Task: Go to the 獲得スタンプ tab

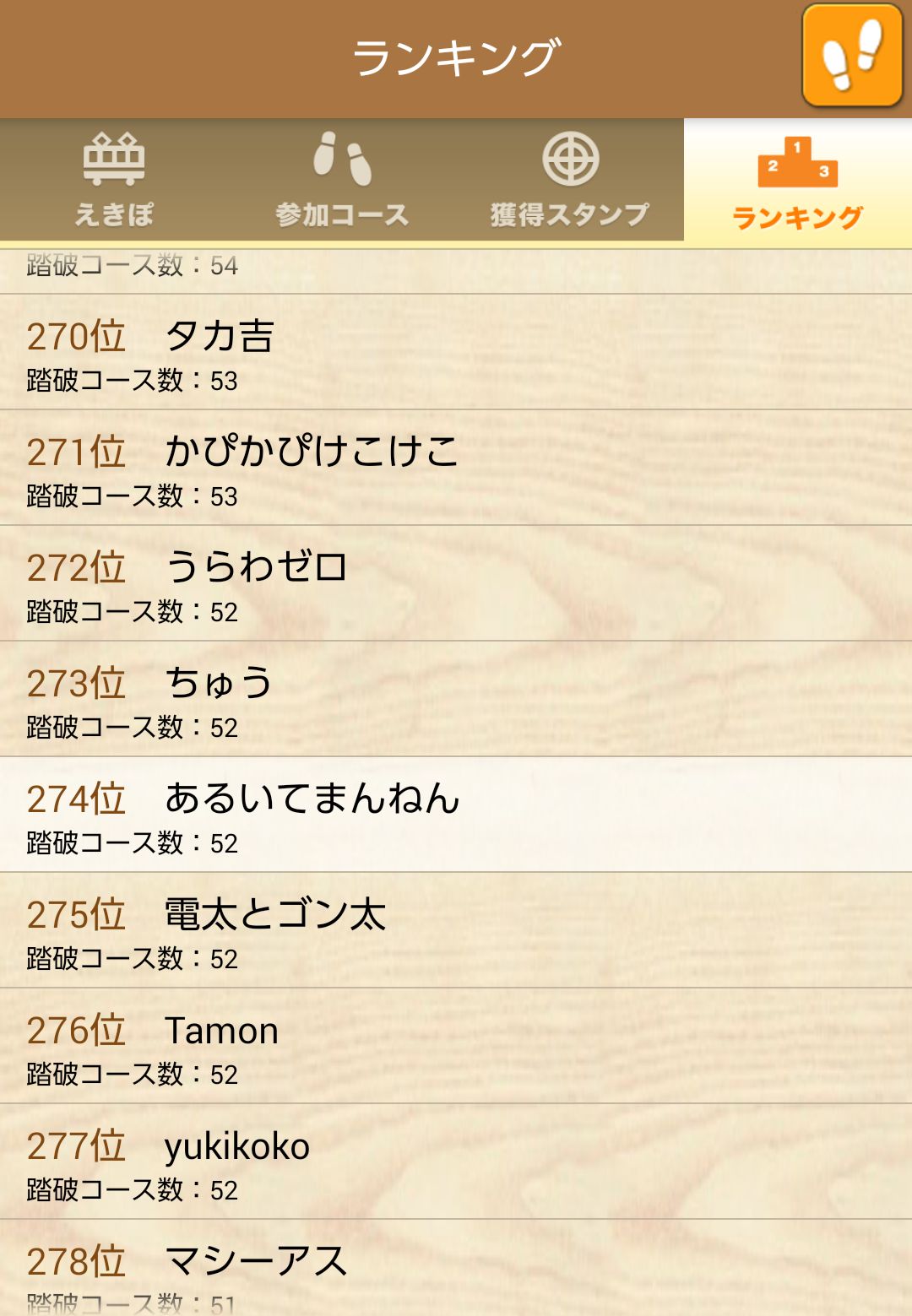Action: tap(570, 180)
